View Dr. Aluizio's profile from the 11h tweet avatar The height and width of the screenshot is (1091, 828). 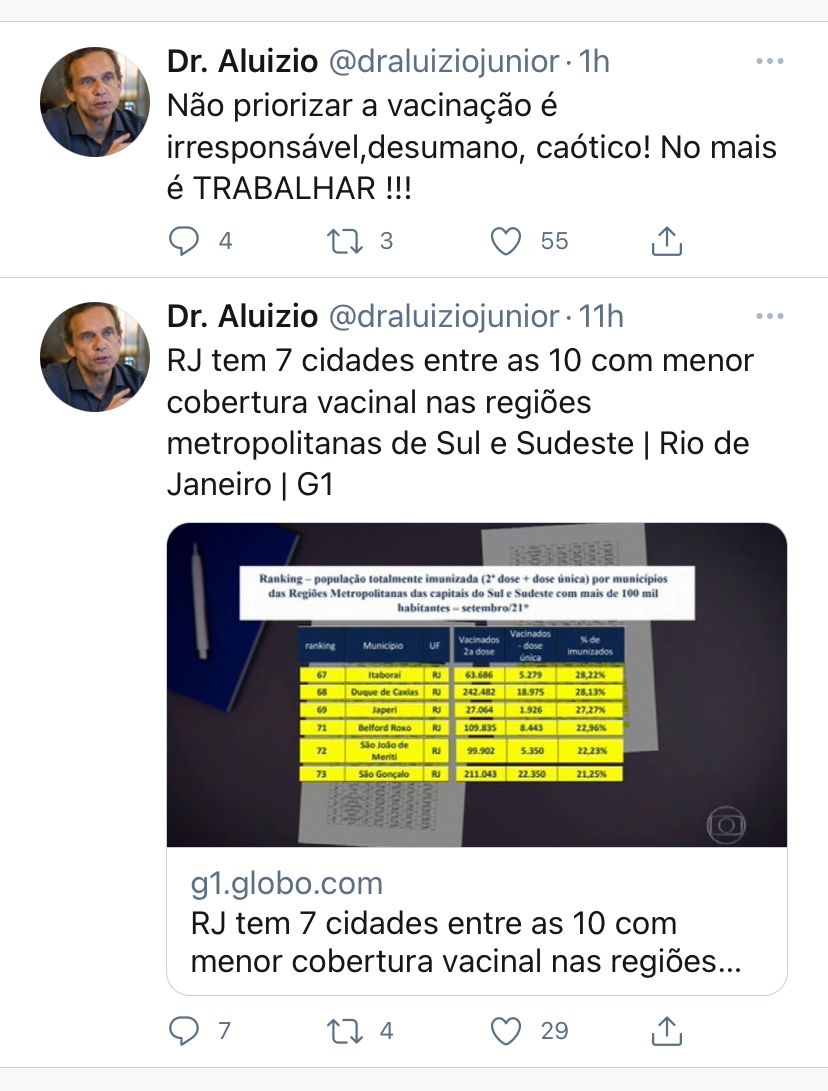click(x=95, y=357)
